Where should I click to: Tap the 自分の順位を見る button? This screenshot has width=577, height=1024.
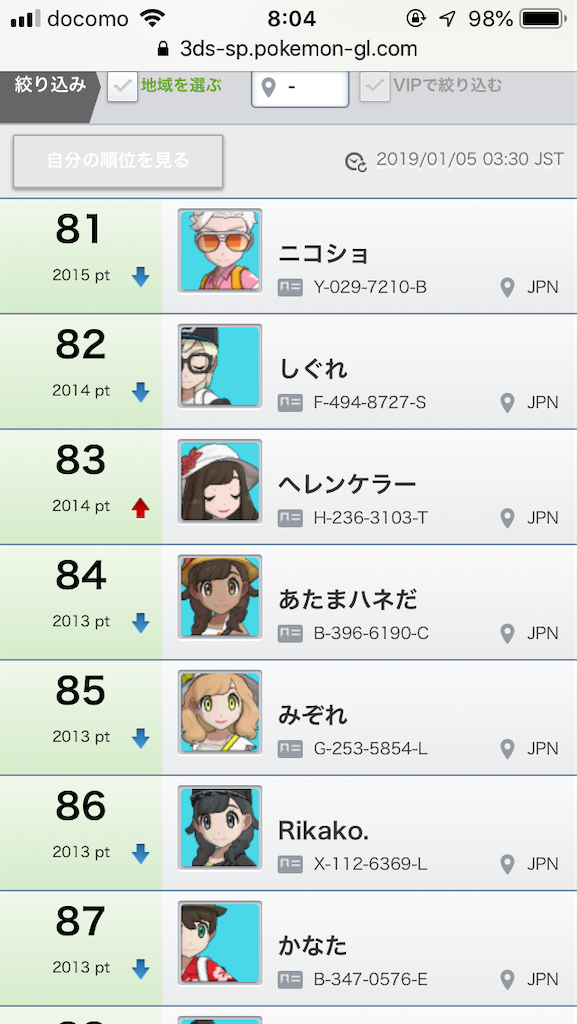point(118,161)
